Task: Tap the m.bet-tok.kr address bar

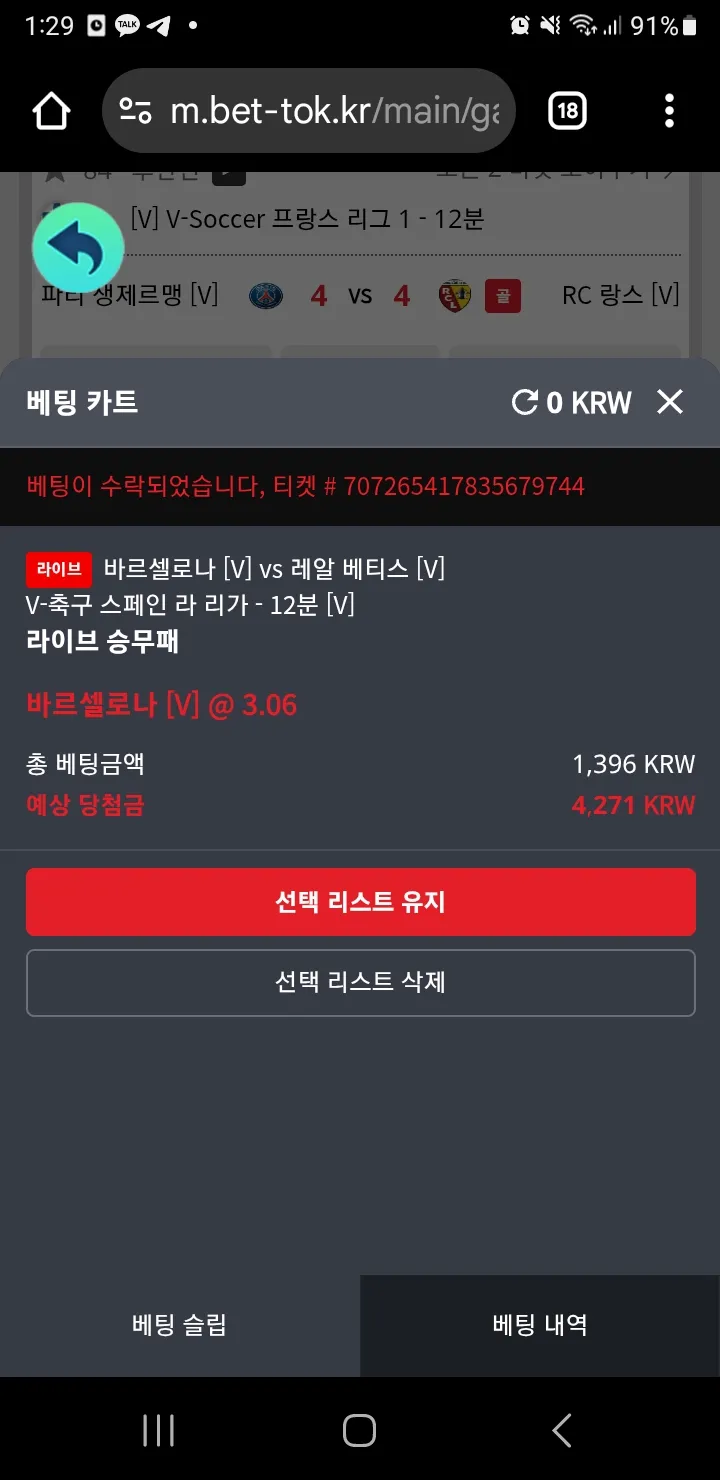Action: pyautogui.click(x=308, y=111)
